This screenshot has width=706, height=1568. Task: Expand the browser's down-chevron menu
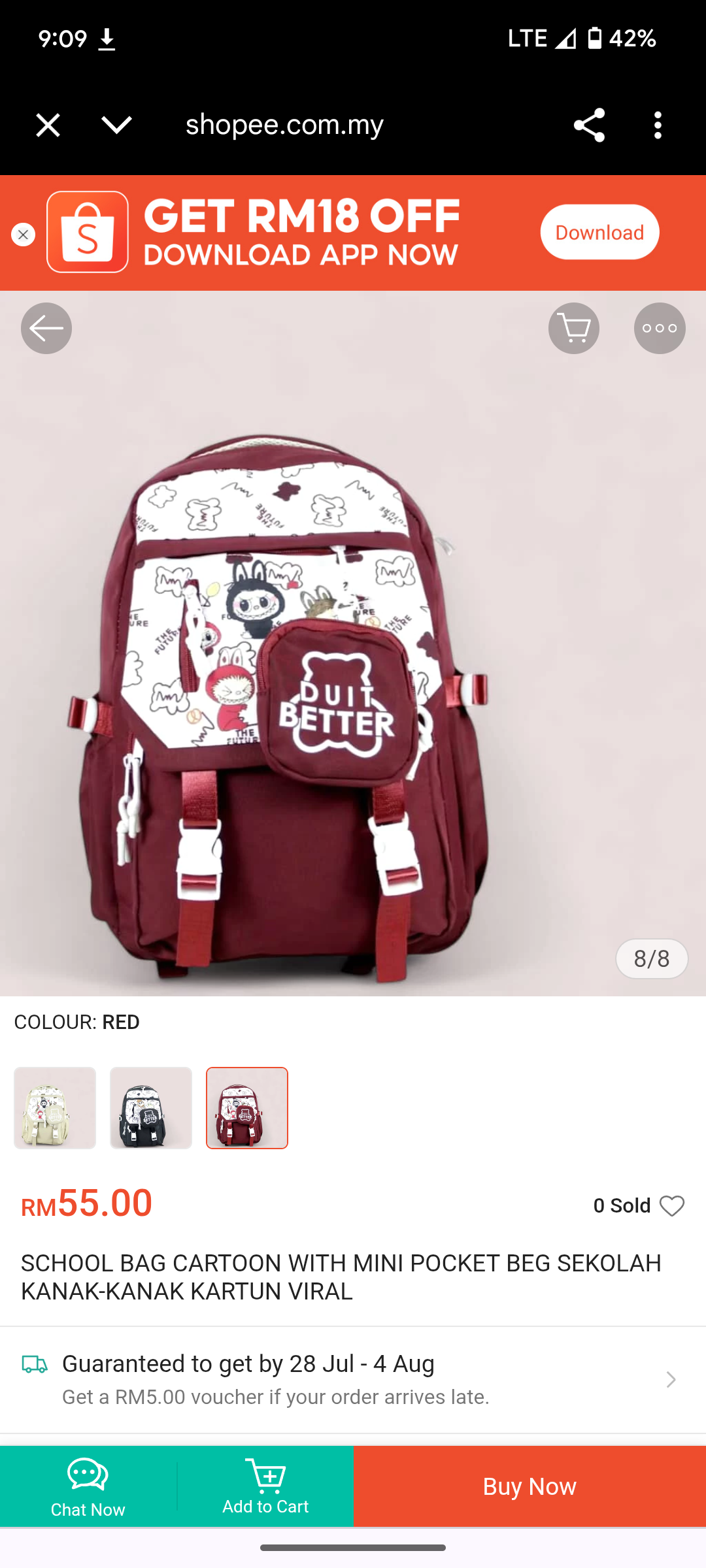117,125
